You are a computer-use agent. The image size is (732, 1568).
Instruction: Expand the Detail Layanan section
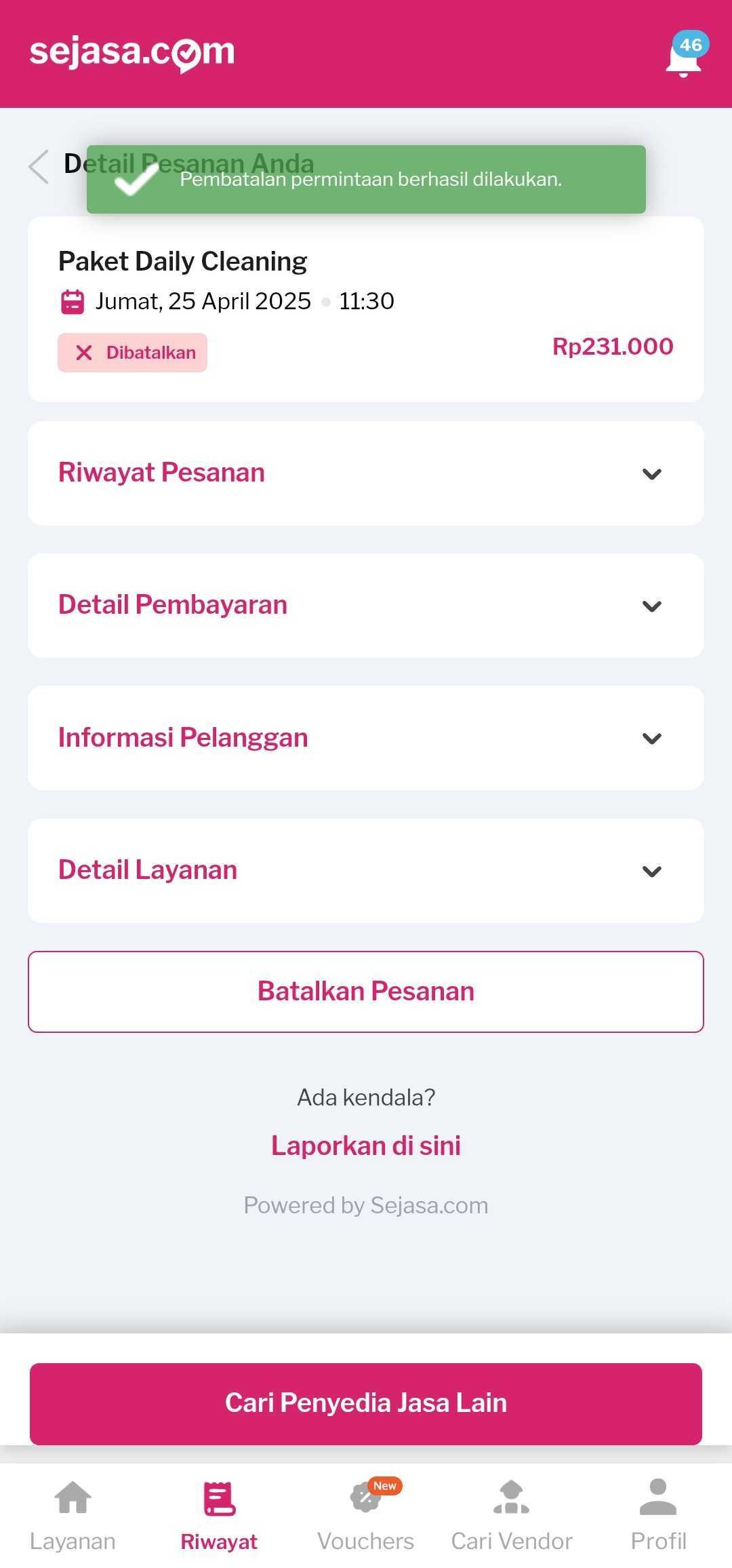366,871
